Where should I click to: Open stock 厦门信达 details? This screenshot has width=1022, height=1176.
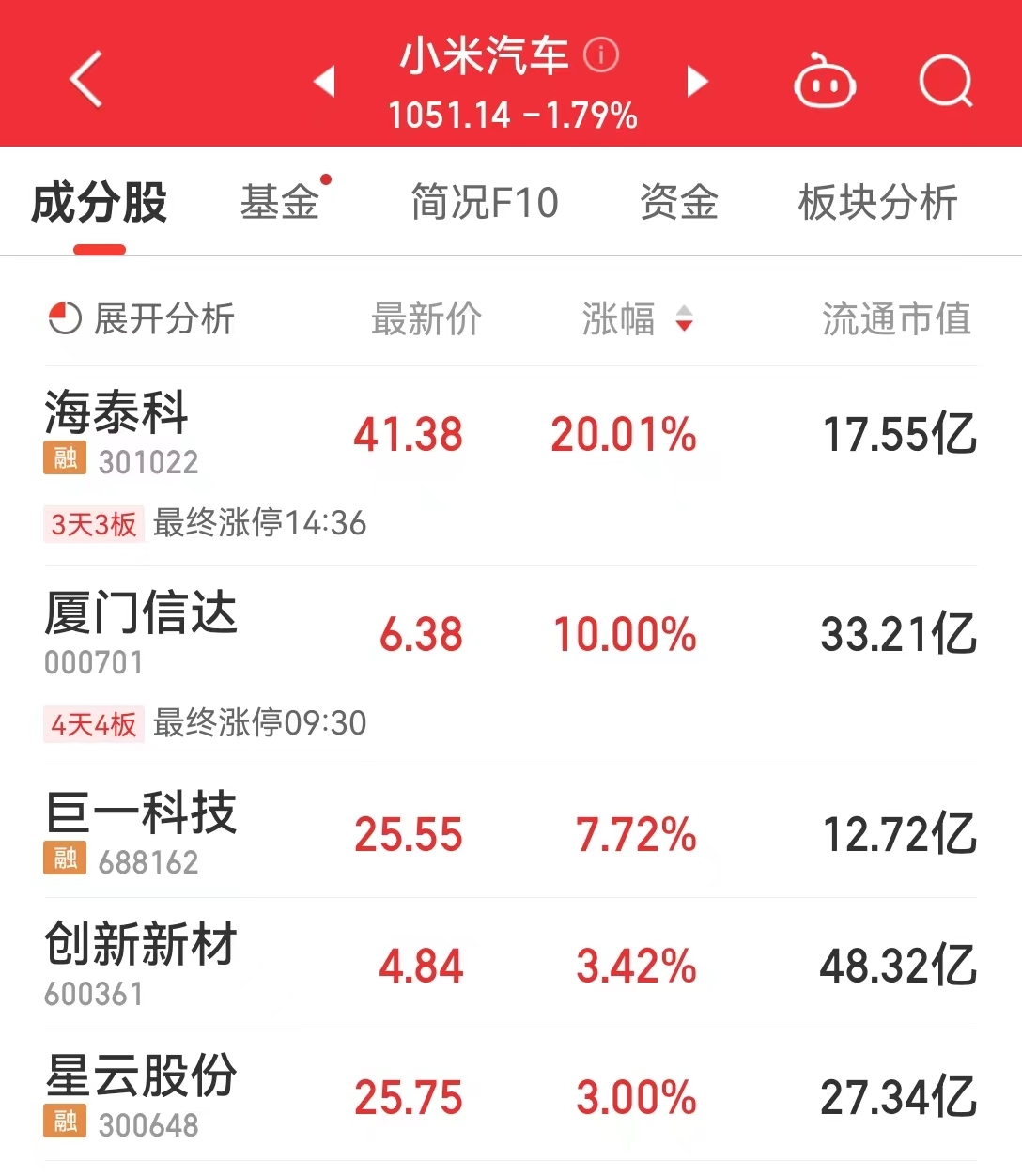coord(141,614)
